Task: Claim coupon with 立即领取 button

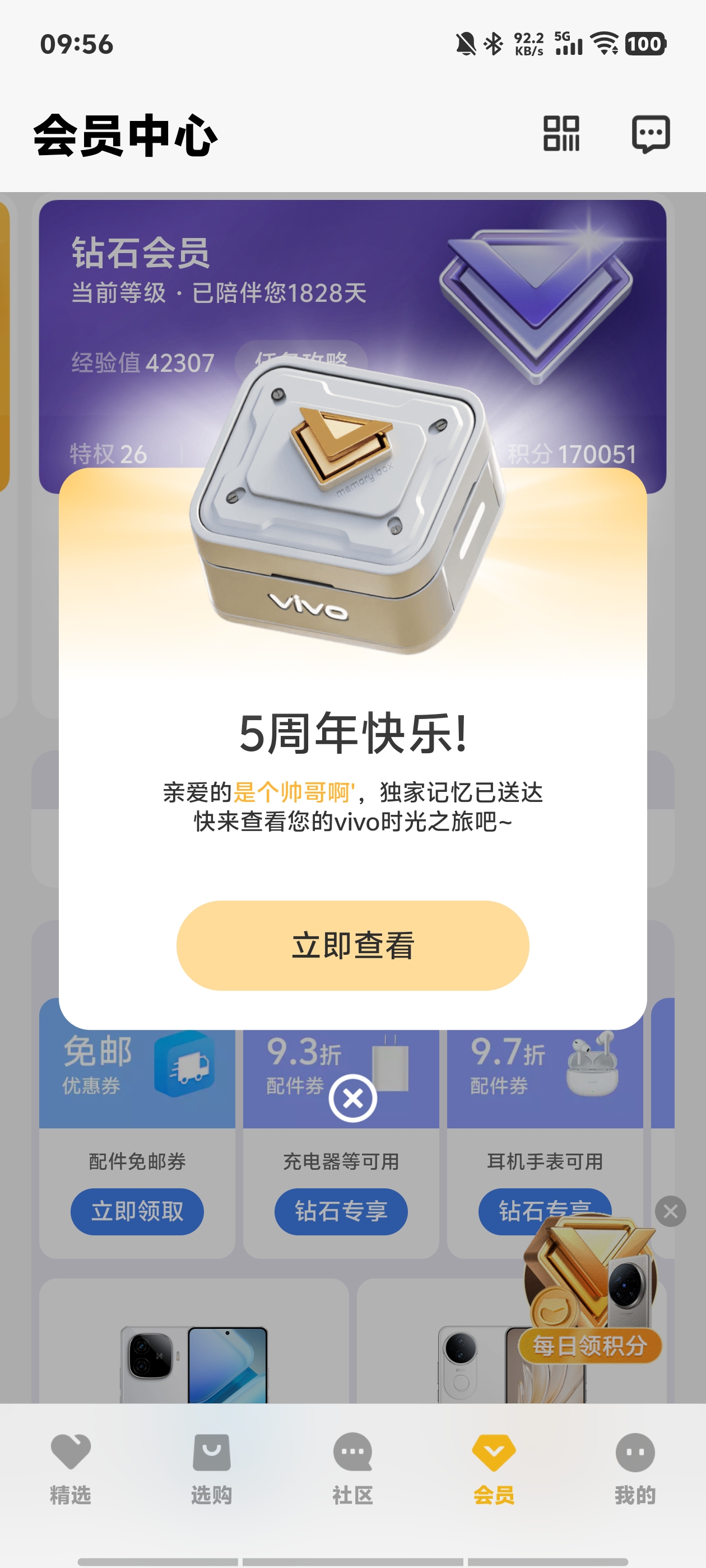Action: (137, 1211)
